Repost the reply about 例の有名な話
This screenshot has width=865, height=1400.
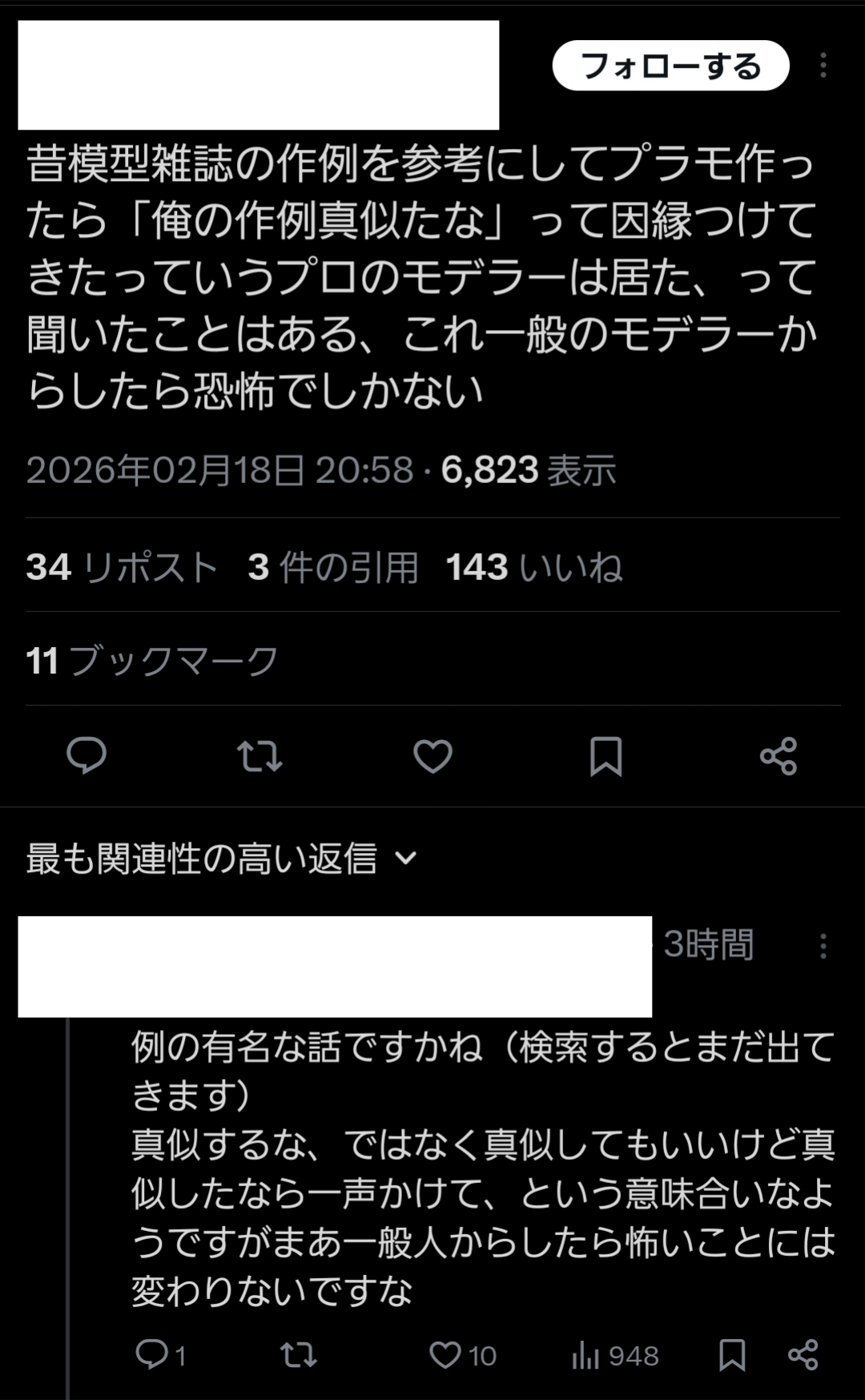click(x=299, y=1354)
